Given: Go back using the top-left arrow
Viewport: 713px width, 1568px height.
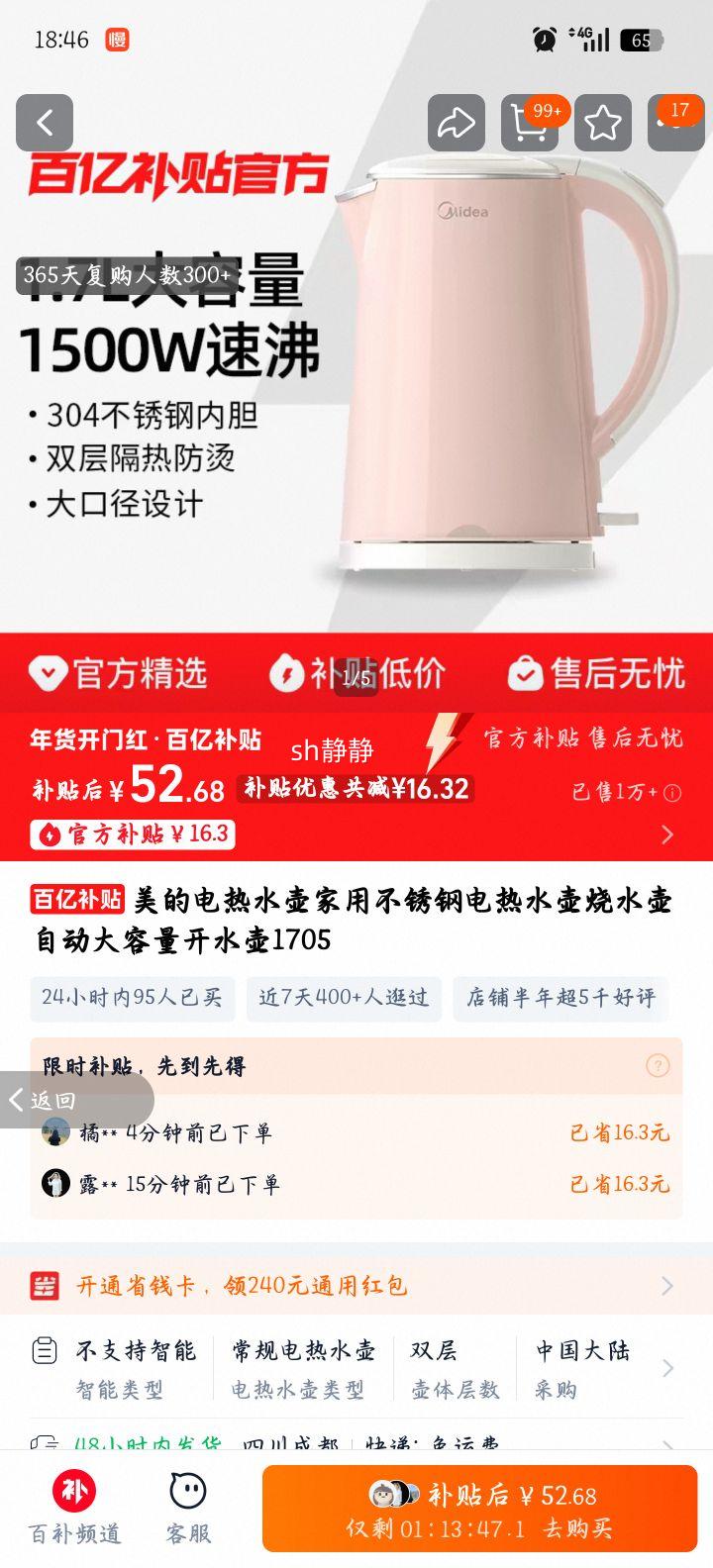Looking at the screenshot, I should click(x=44, y=123).
